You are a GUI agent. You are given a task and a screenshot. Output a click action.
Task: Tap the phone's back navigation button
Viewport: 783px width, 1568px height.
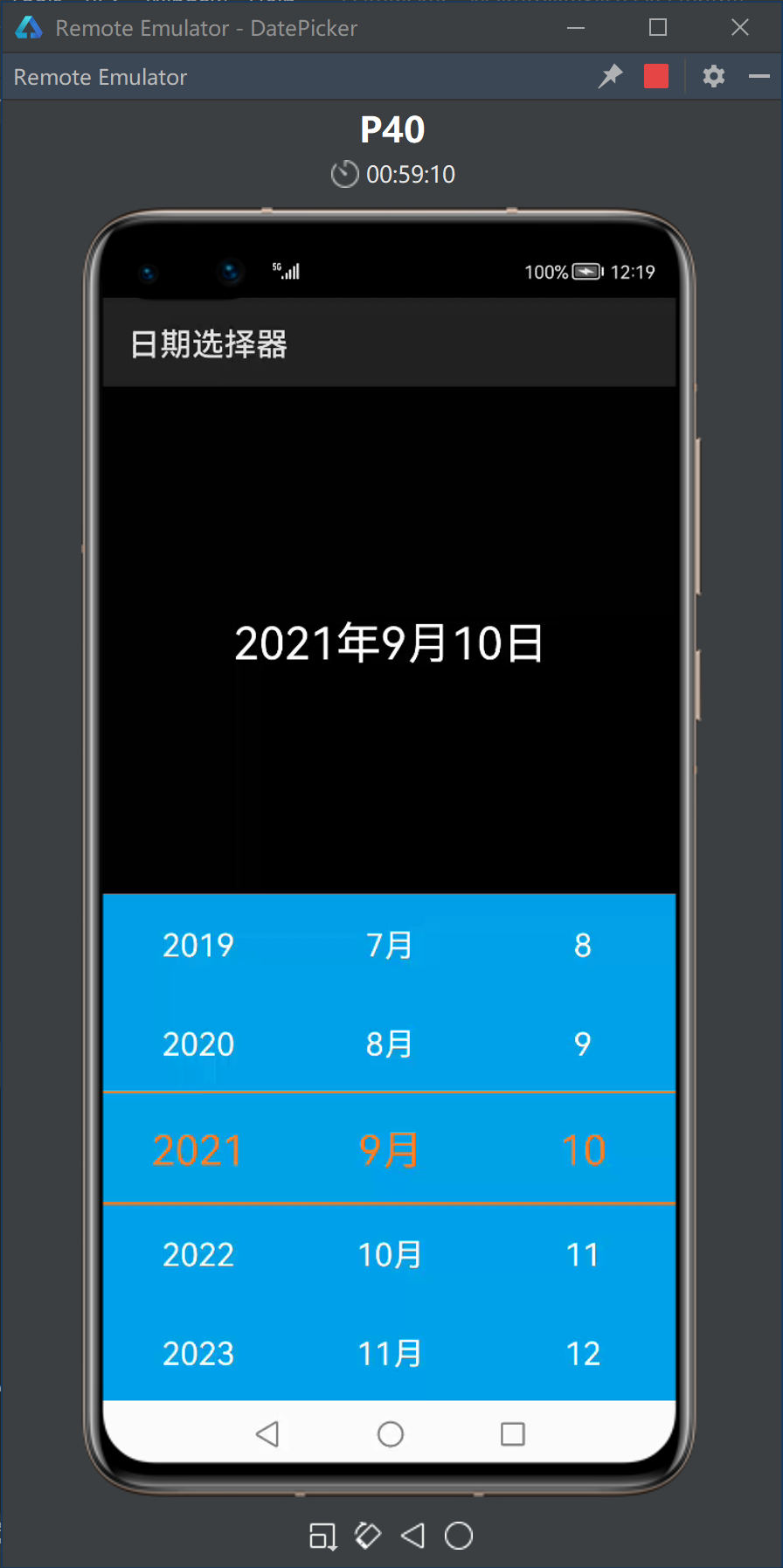pyautogui.click(x=267, y=1433)
